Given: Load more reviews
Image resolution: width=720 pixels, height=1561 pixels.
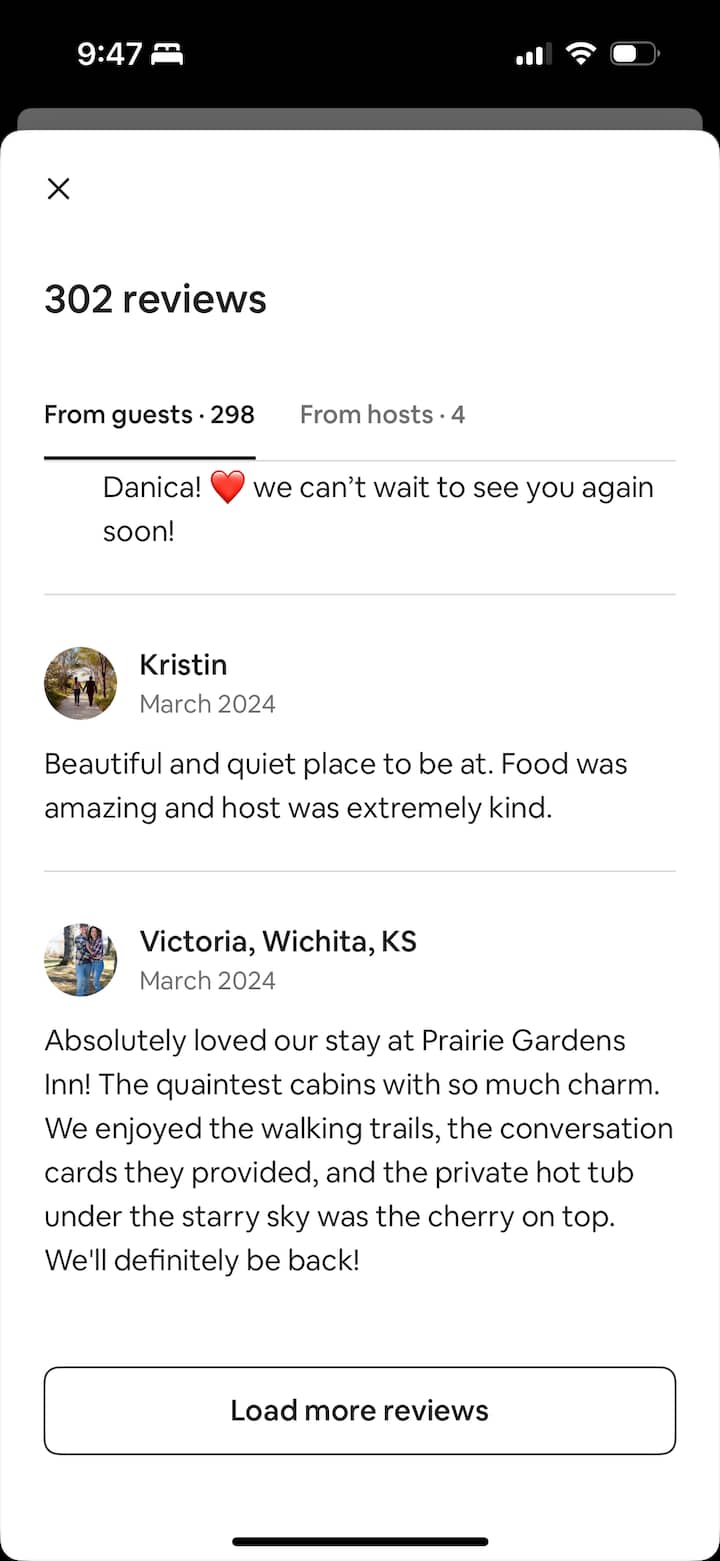Looking at the screenshot, I should point(360,1410).
